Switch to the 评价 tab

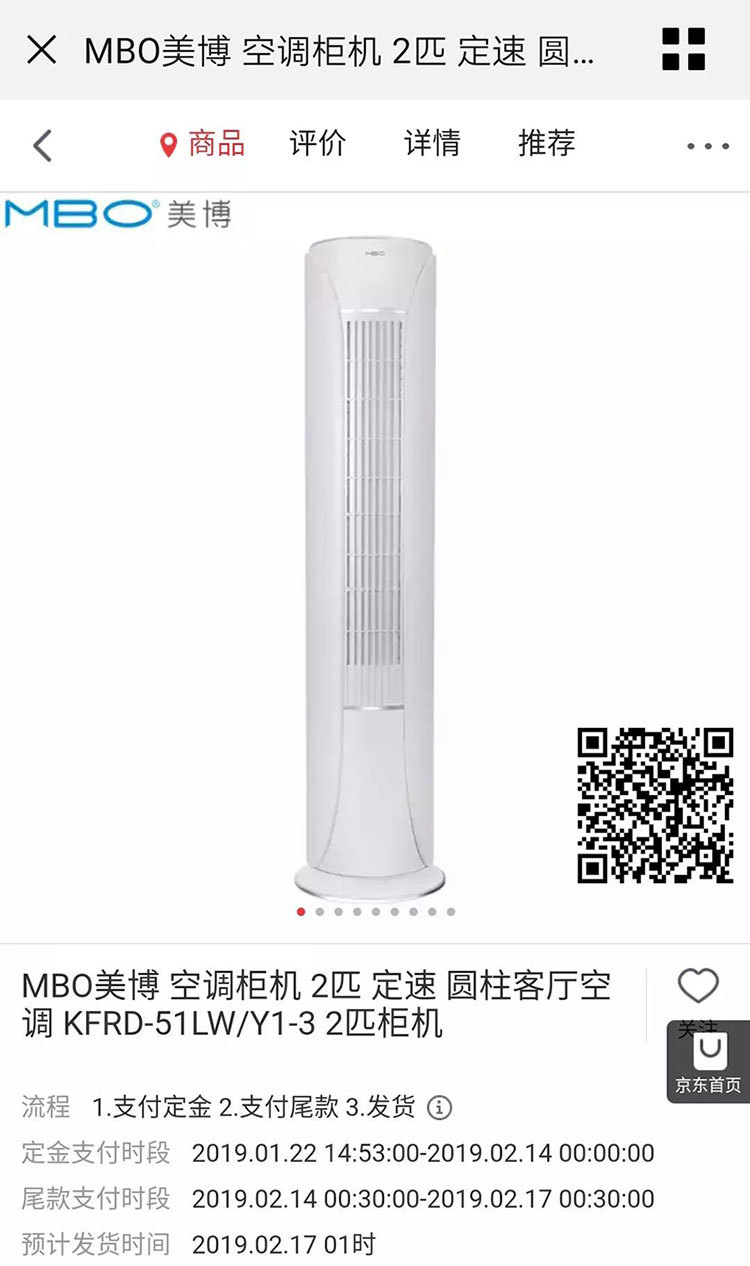click(x=318, y=144)
